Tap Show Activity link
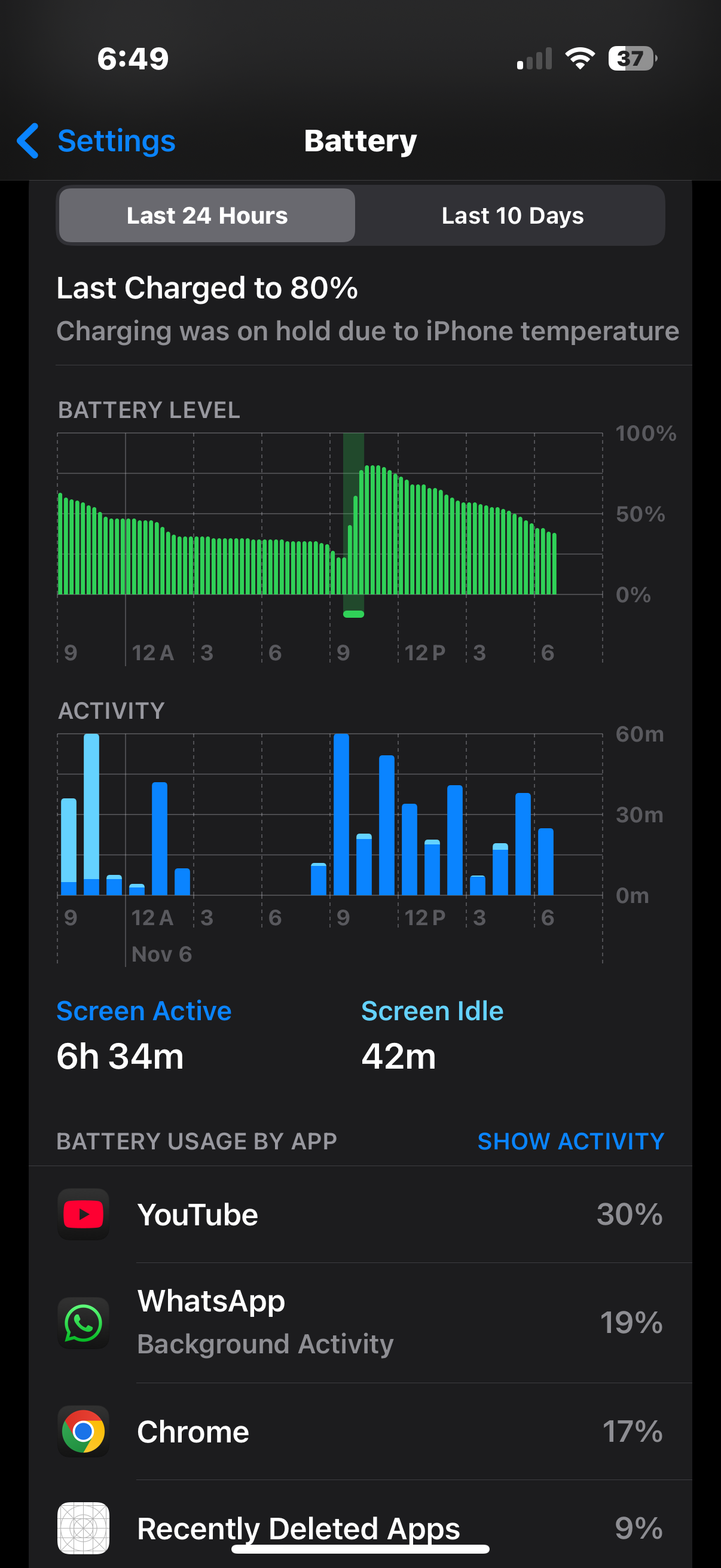Image resolution: width=721 pixels, height=1568 pixels. coord(570,1141)
